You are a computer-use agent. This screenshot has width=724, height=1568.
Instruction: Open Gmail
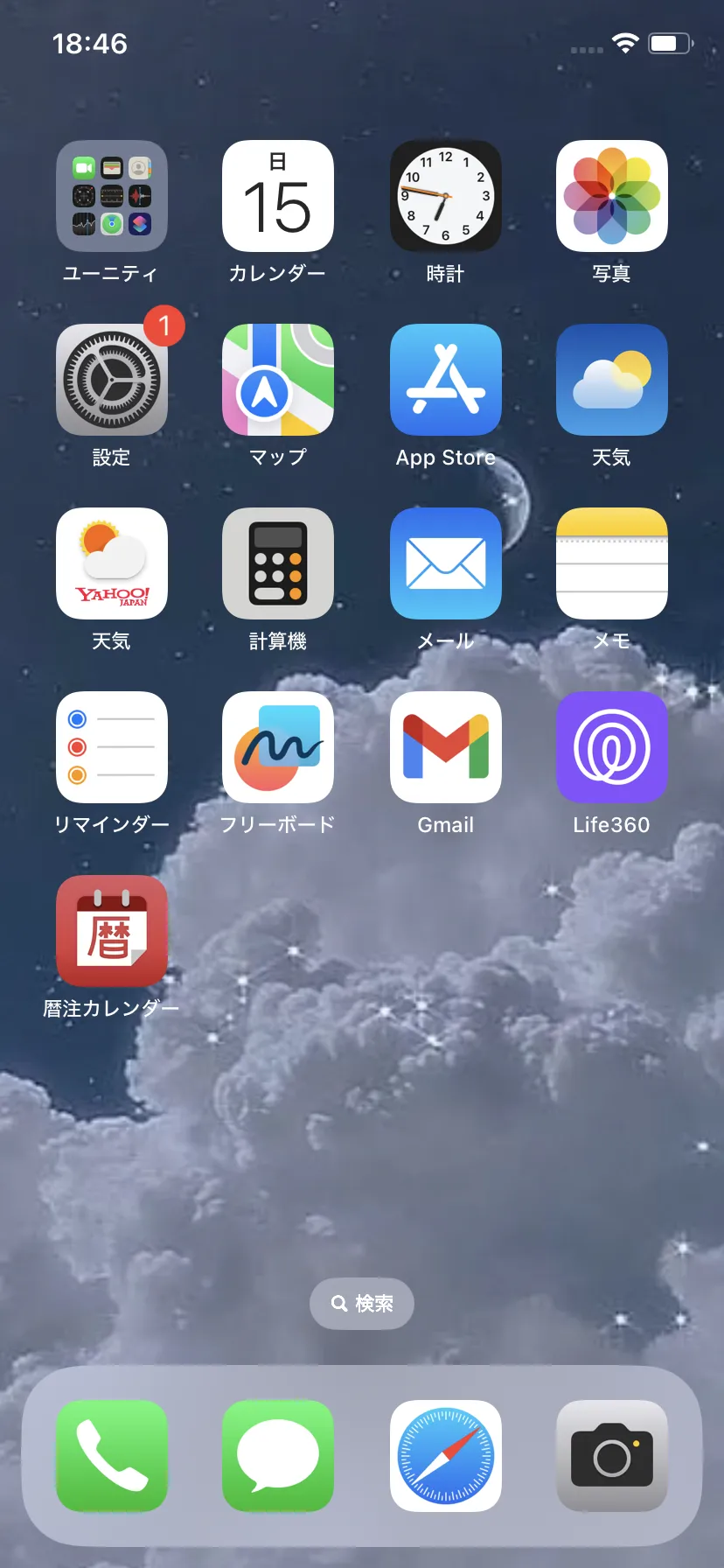[446, 747]
